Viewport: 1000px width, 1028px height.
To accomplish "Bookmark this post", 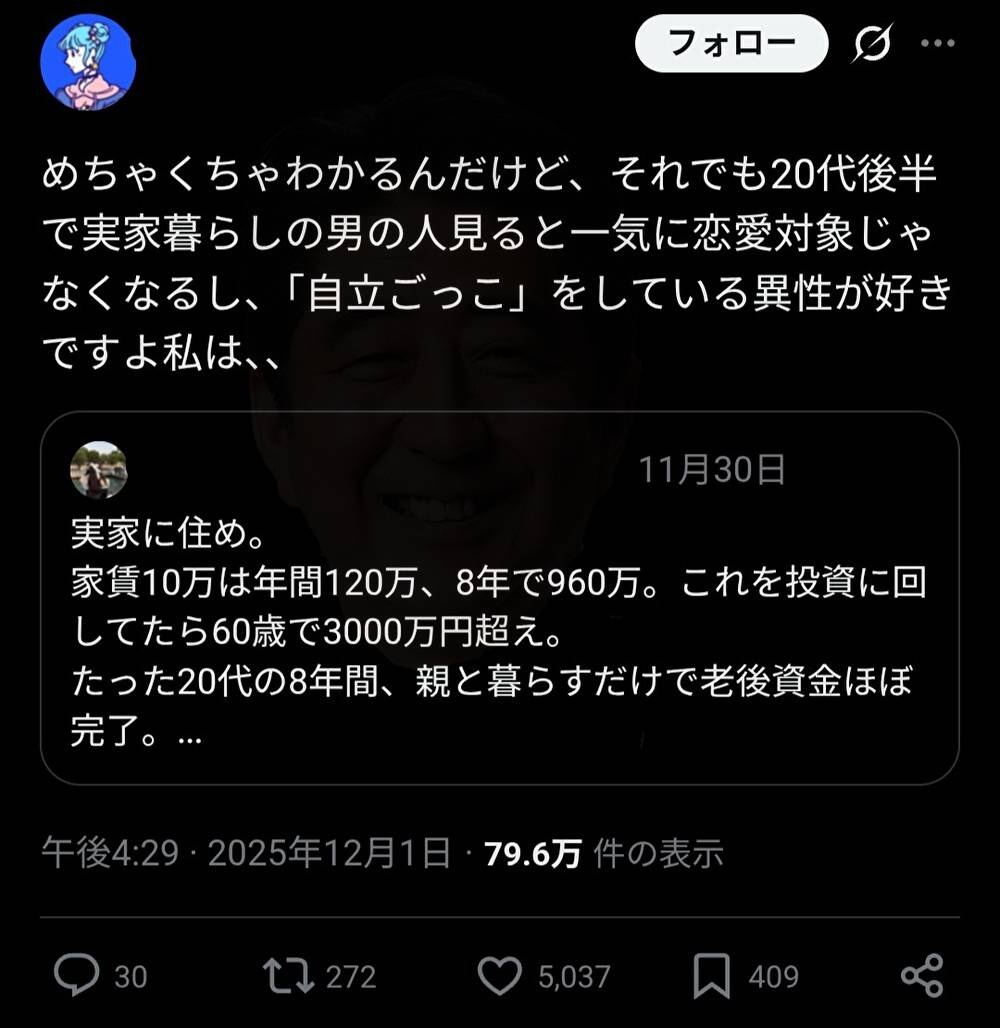I will point(711,975).
